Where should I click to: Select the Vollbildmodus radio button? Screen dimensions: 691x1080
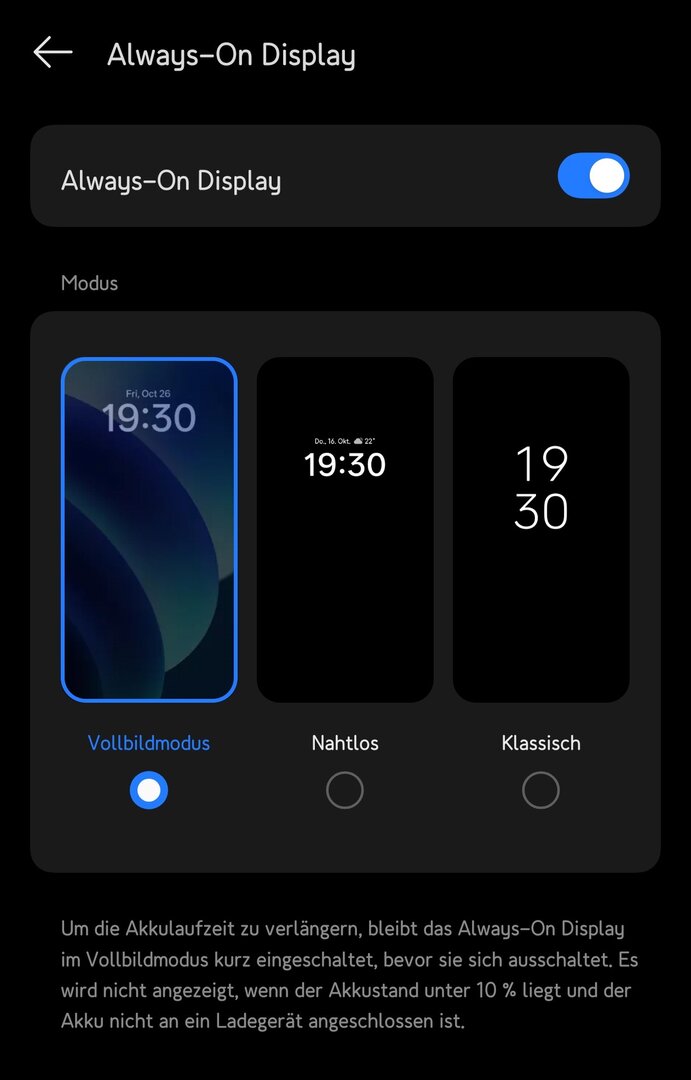[149, 790]
